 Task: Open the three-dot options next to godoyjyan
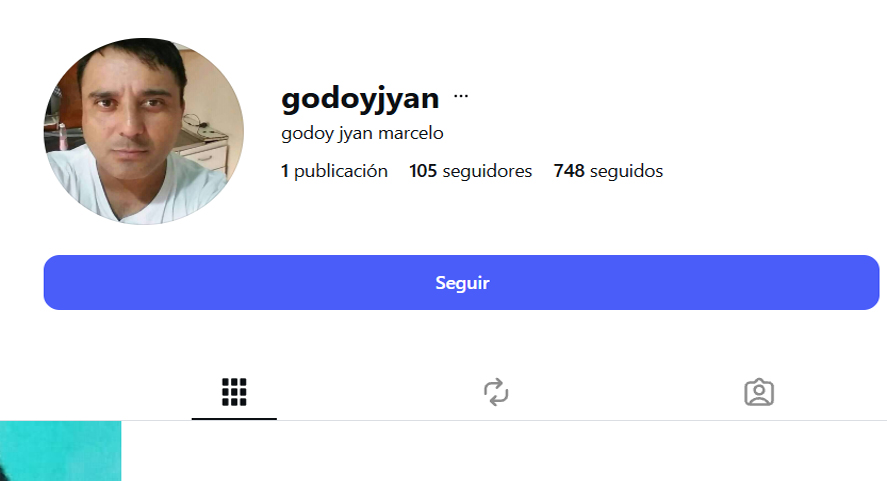coord(461,96)
